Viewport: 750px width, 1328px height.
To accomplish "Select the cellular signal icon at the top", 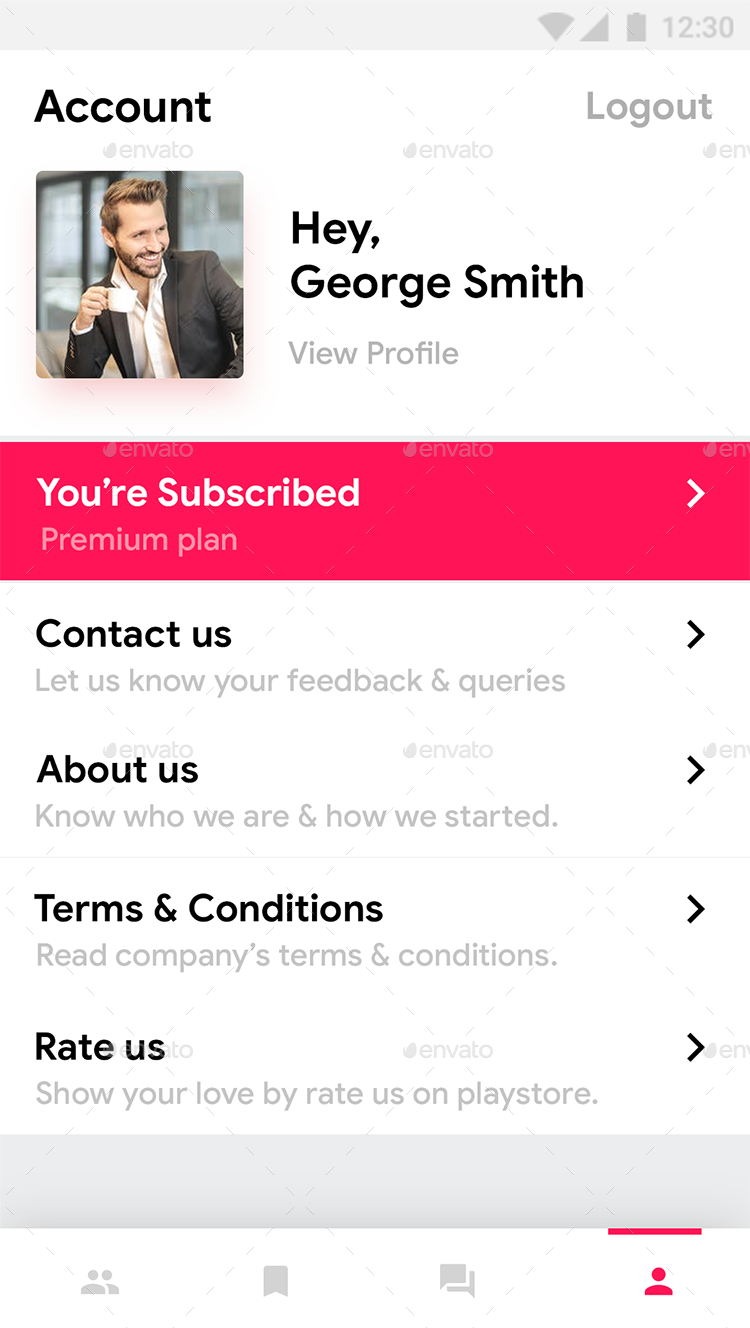I will point(596,27).
